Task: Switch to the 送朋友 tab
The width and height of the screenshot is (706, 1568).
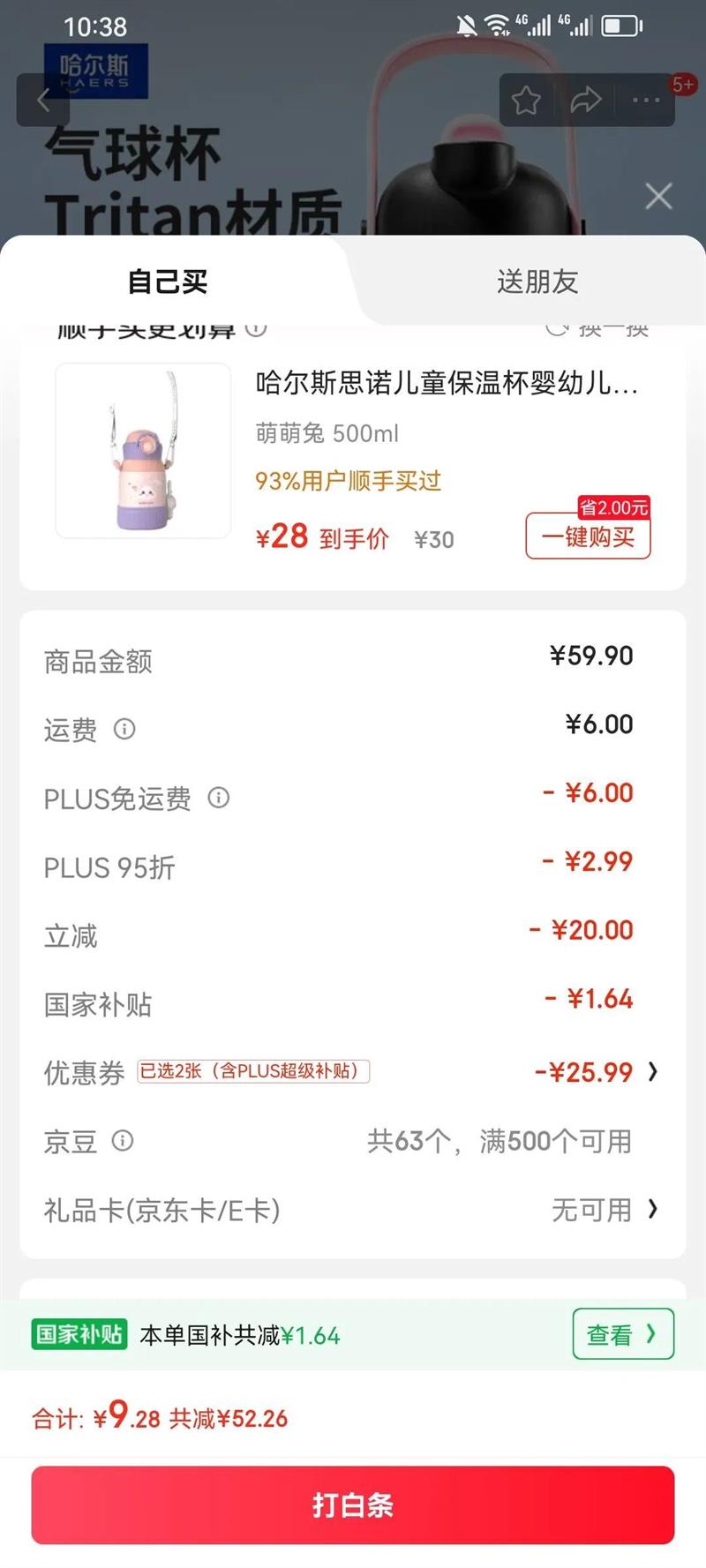Action: [537, 282]
